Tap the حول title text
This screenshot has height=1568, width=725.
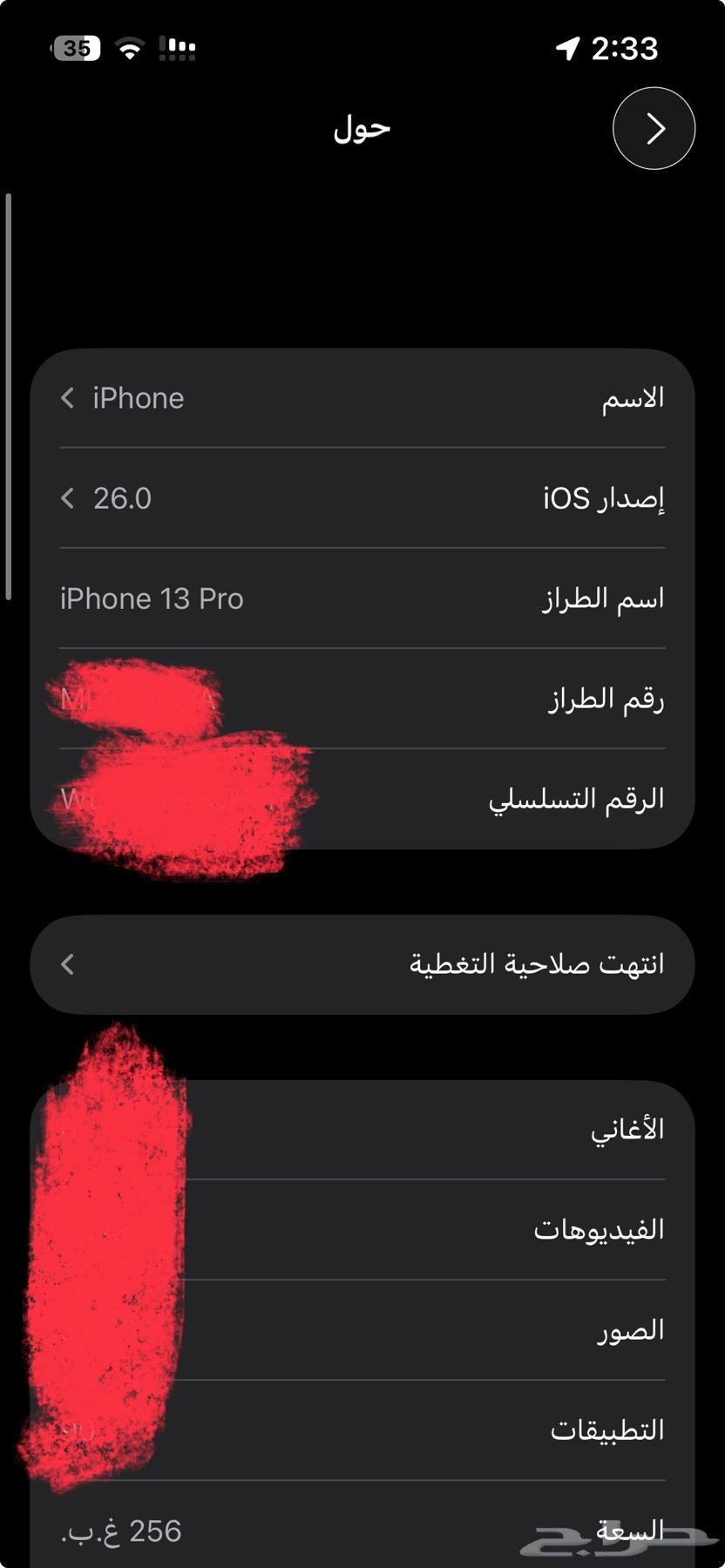click(362, 128)
